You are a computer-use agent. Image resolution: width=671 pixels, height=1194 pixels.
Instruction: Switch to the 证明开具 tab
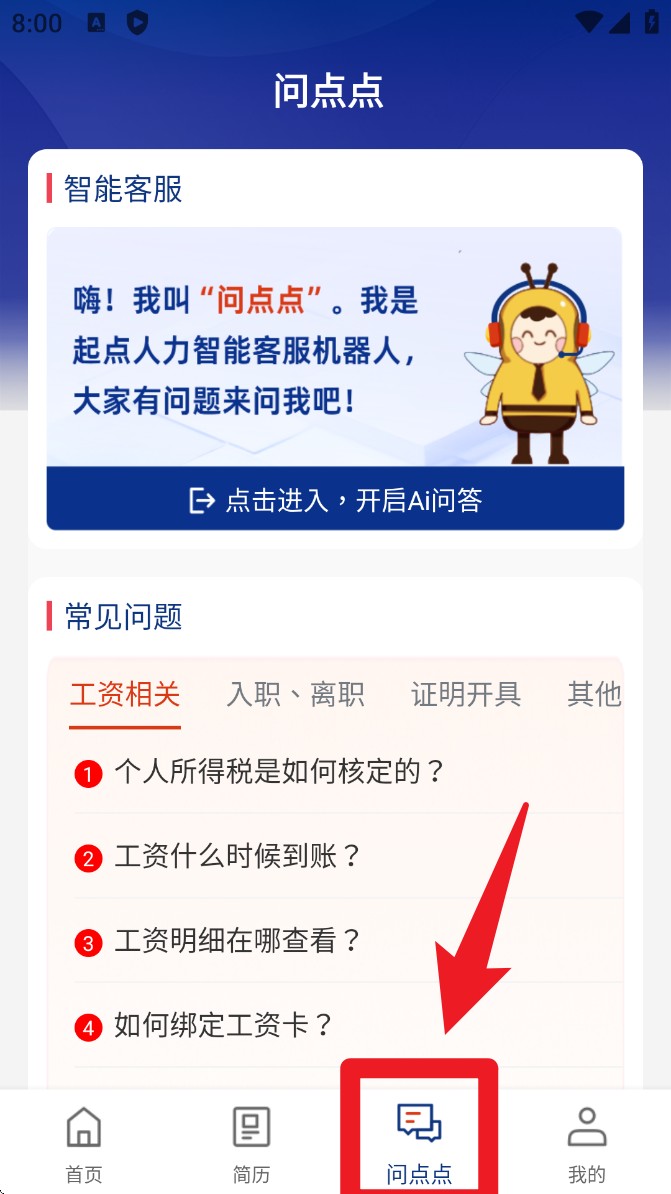(466, 694)
